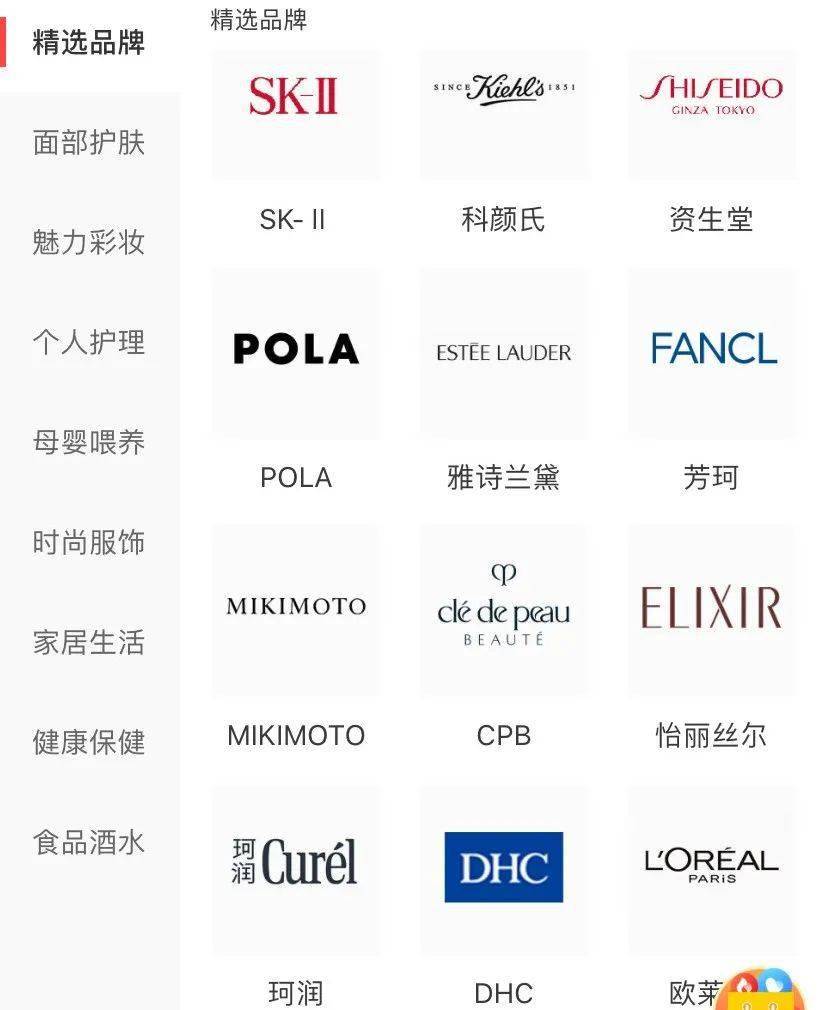This screenshot has width=828, height=1010.
Task: View 怡丽丝尔 ELIXIR brand
Action: coord(711,608)
